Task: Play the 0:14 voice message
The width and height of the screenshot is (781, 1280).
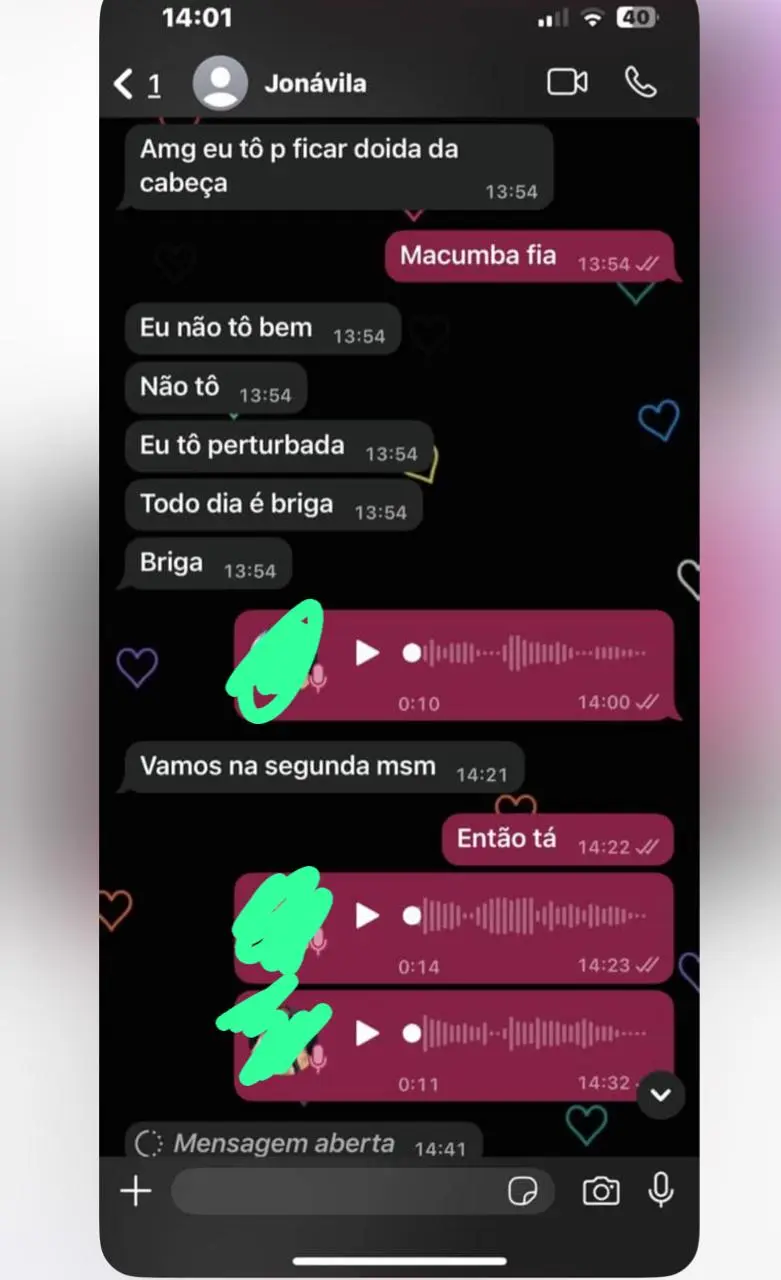Action: click(368, 915)
